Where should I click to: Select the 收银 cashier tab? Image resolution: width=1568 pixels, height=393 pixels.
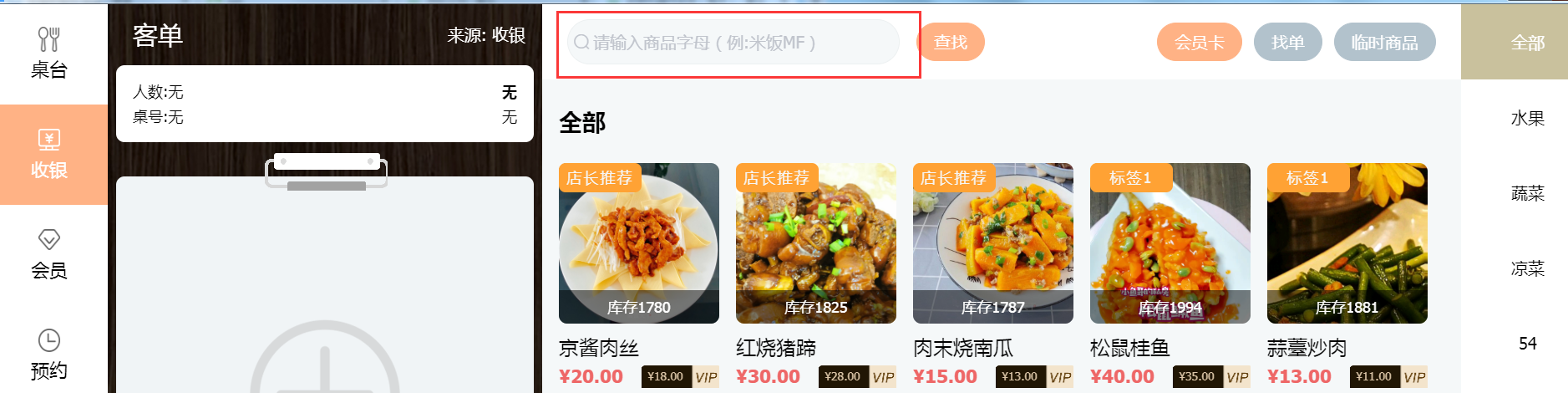coord(49,154)
